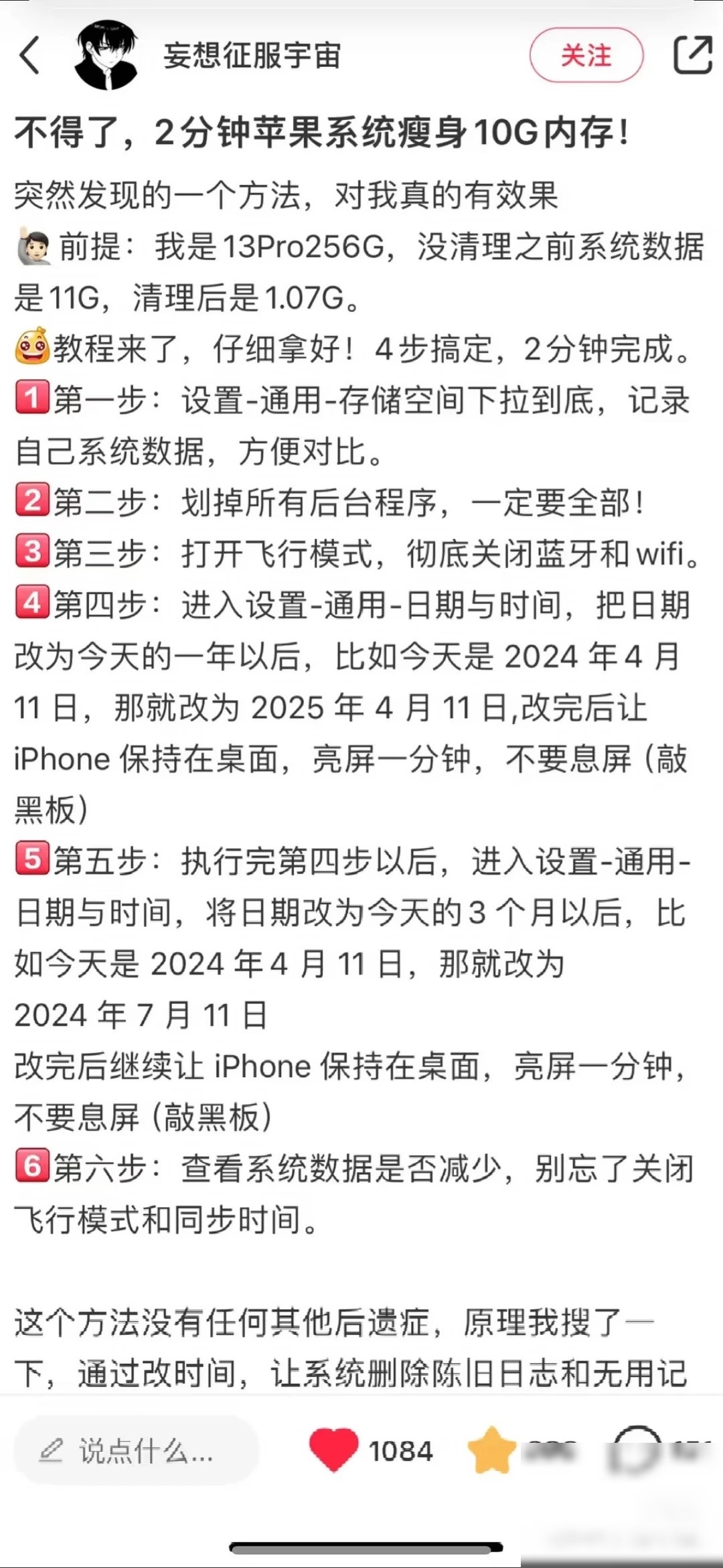Open the 说点什么 comment field
Image resolution: width=723 pixels, height=1568 pixels.
coord(137,1450)
